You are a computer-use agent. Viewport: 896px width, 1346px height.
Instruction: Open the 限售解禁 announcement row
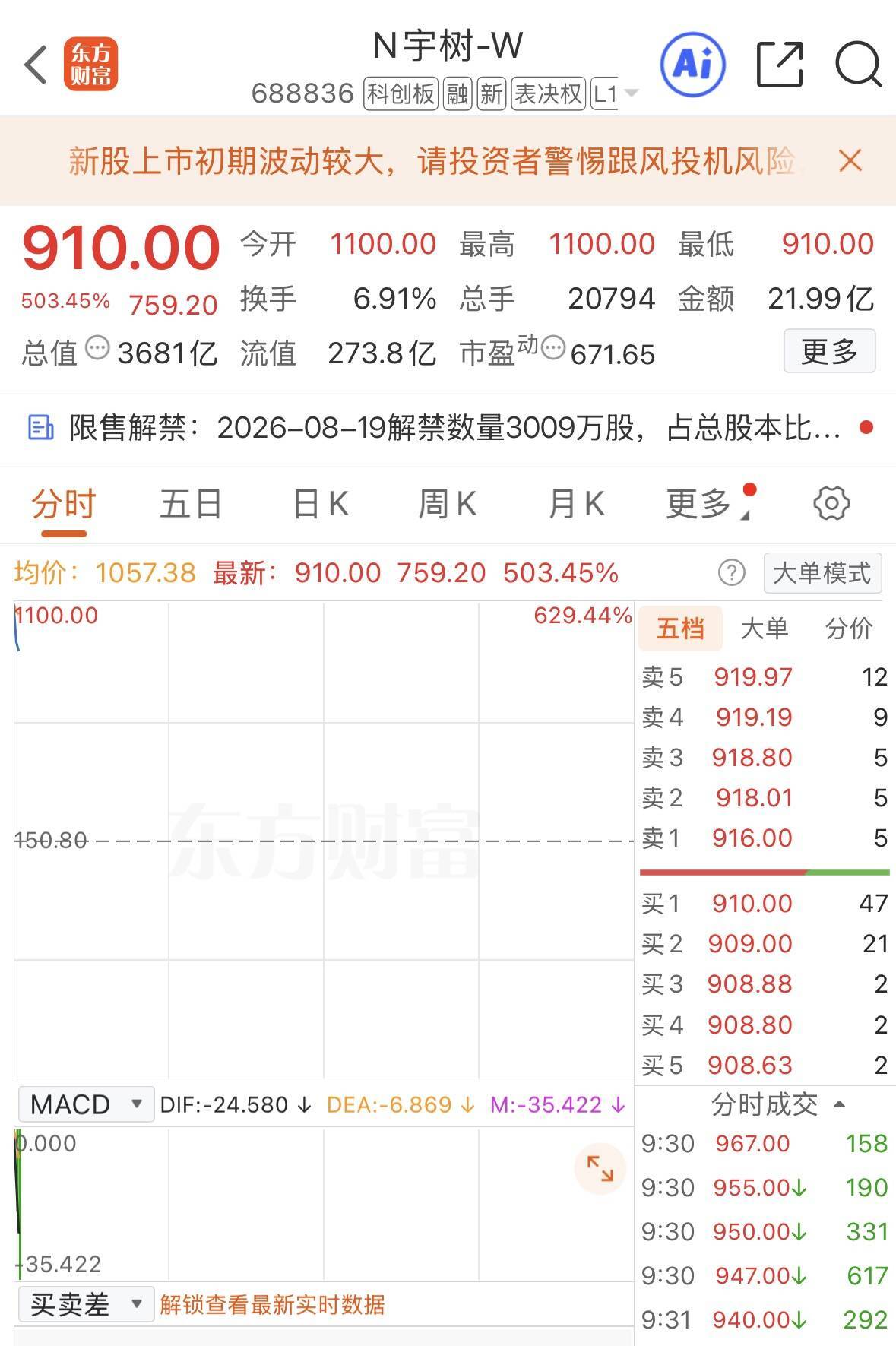coord(448,428)
